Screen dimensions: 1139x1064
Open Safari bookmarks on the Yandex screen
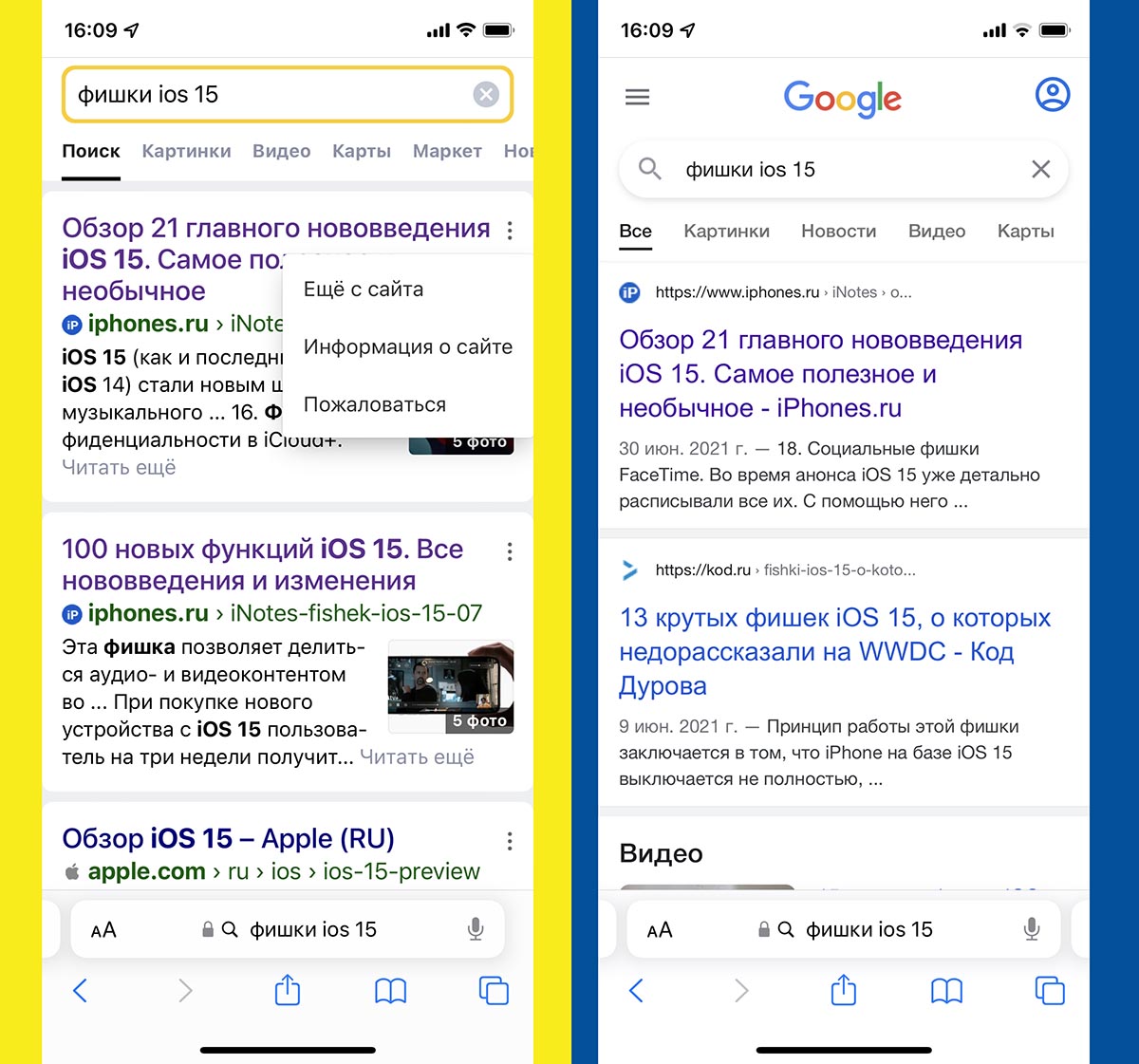click(x=390, y=991)
